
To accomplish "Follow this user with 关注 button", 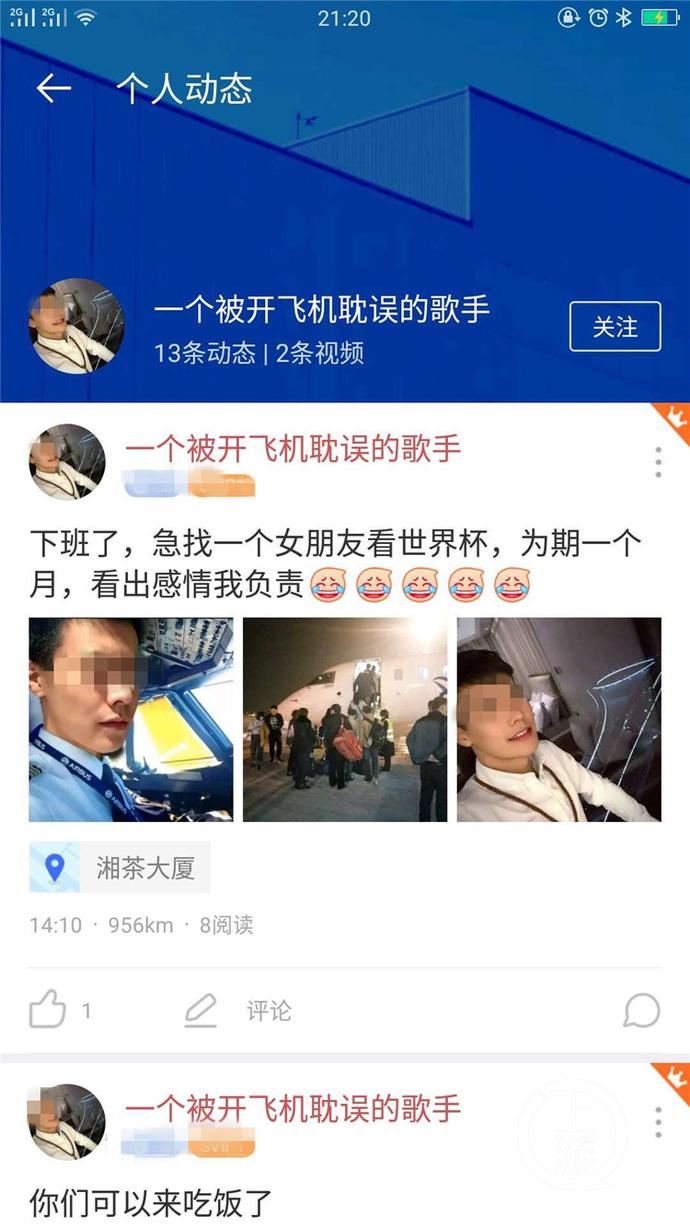I will (x=615, y=327).
